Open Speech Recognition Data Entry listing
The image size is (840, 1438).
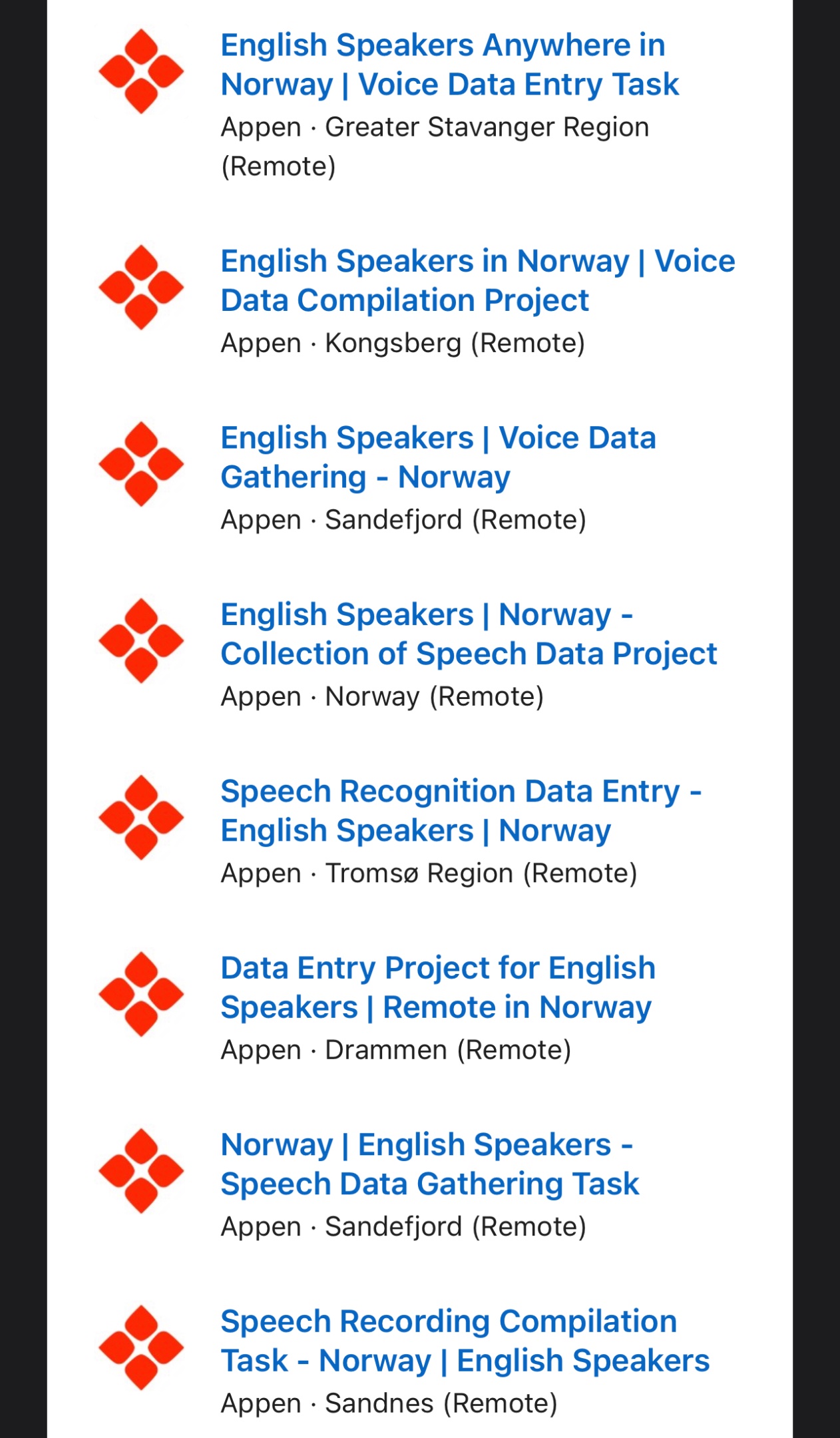(x=461, y=811)
